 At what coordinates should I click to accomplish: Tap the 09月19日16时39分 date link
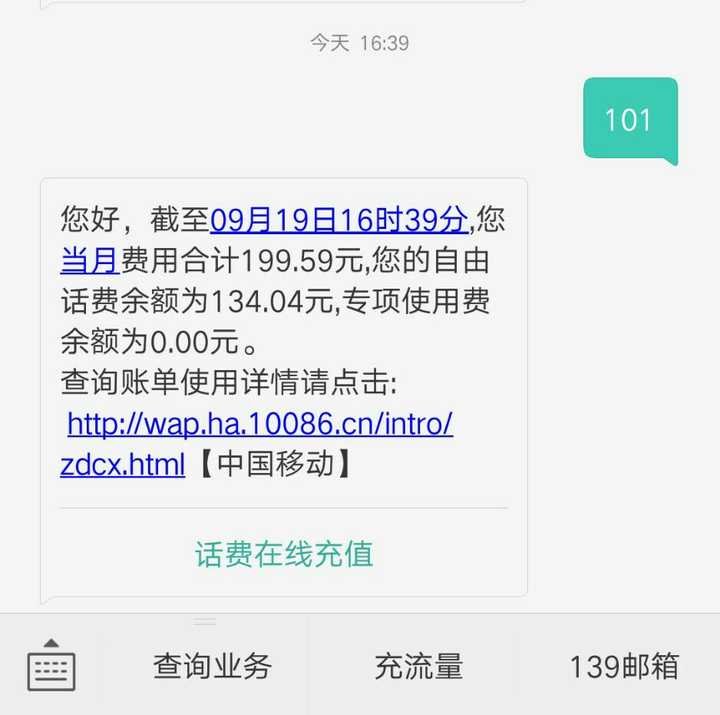(339, 219)
